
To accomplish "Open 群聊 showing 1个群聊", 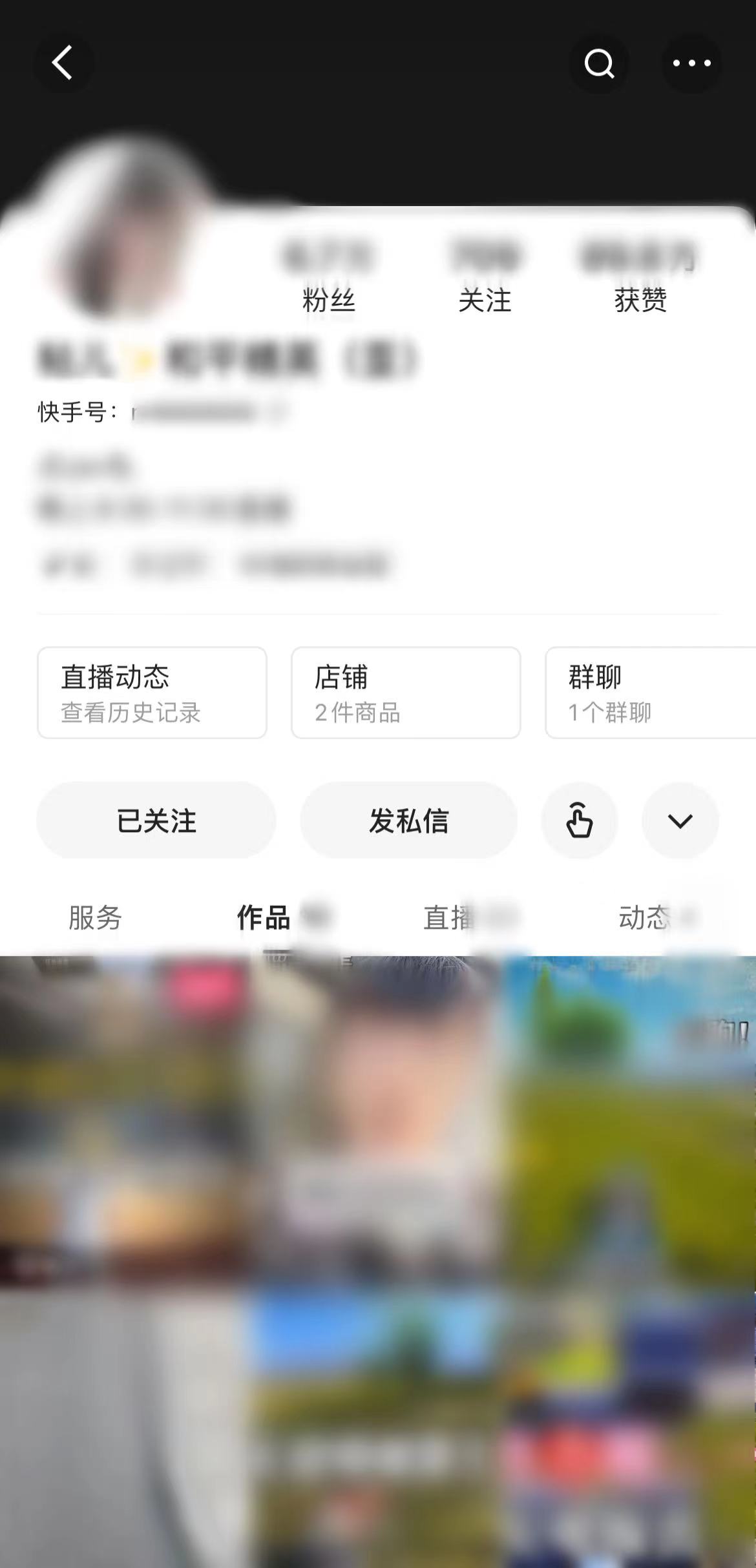I will tap(646, 693).
